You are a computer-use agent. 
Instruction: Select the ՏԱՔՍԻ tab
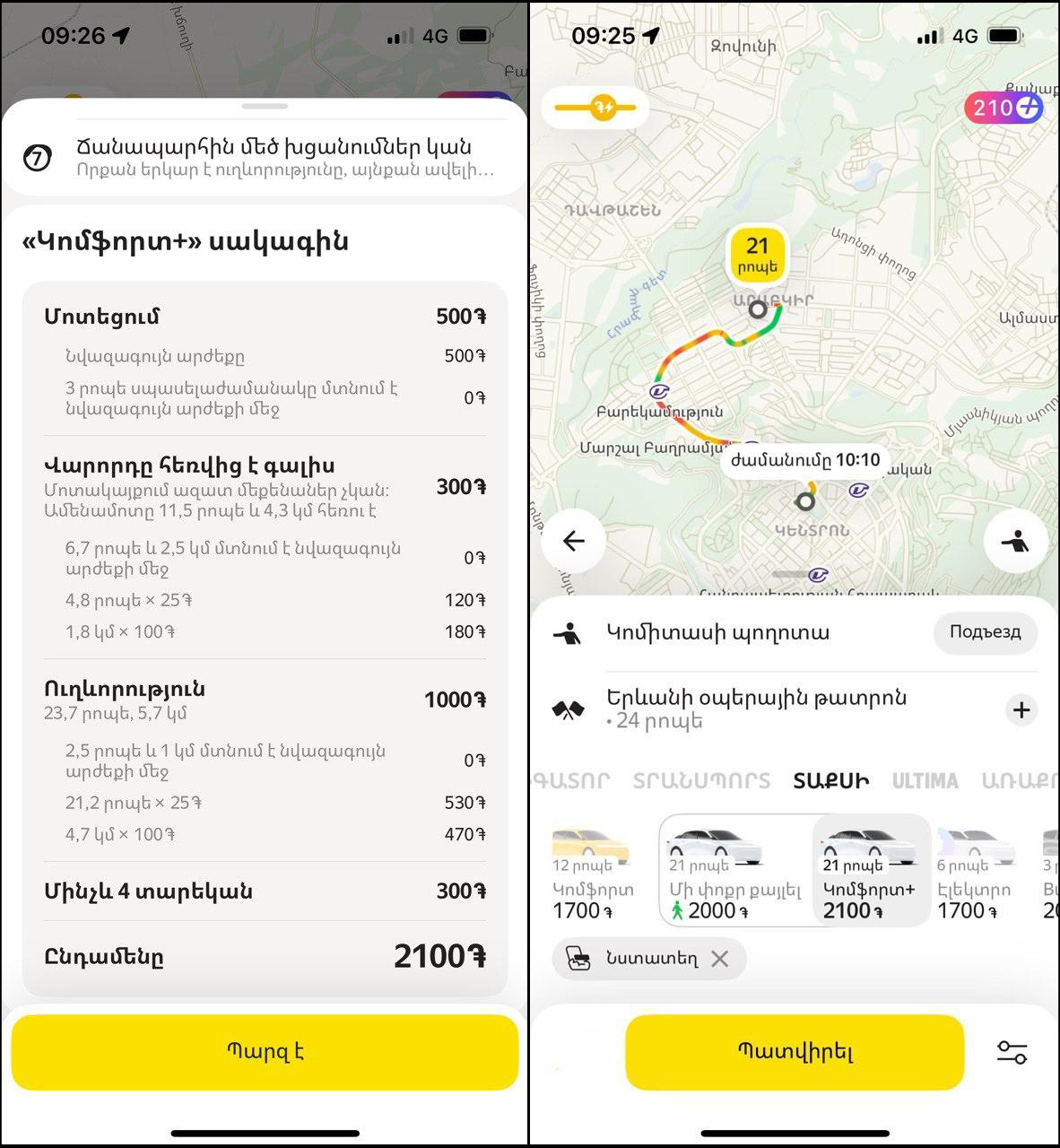click(830, 780)
